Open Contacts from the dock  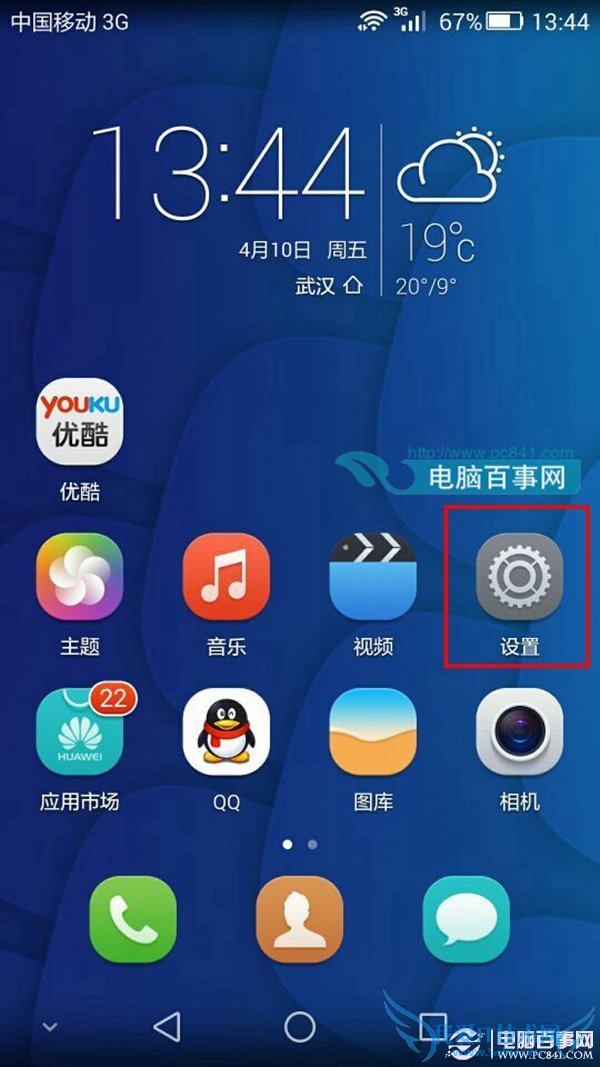point(300,918)
